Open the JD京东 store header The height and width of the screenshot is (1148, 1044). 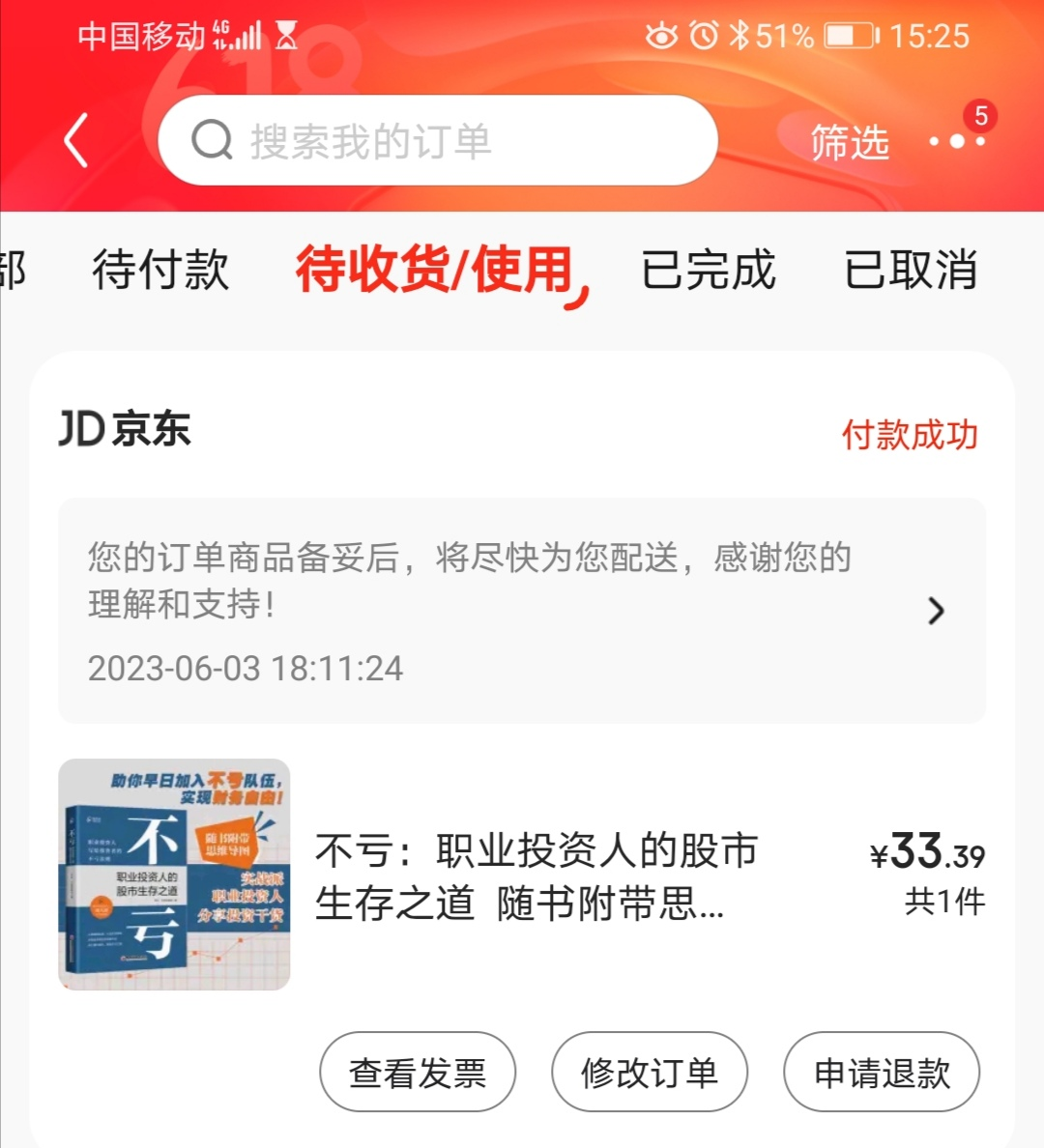tap(126, 430)
